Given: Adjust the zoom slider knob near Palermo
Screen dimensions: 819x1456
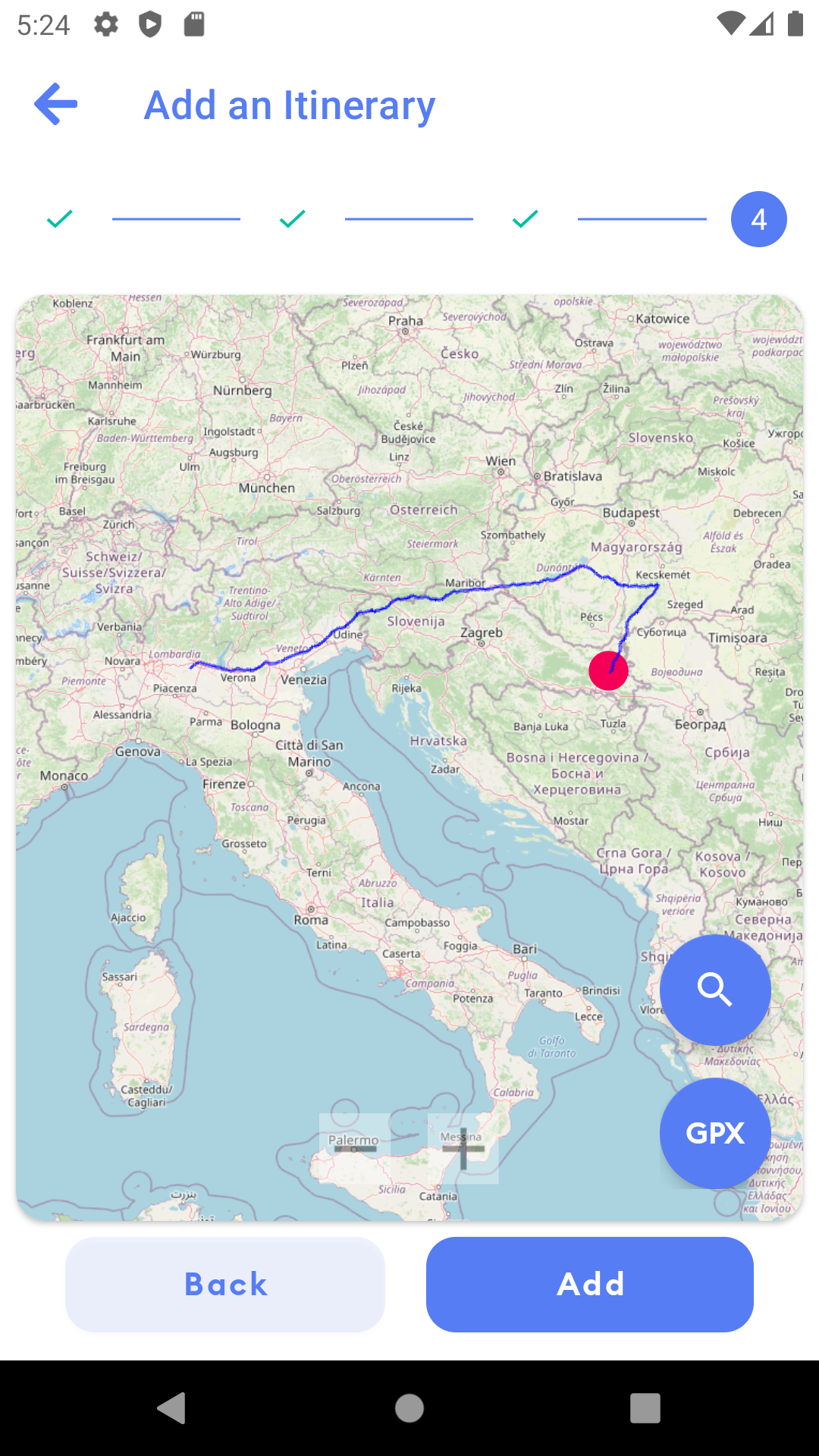Looking at the screenshot, I should click(353, 1150).
